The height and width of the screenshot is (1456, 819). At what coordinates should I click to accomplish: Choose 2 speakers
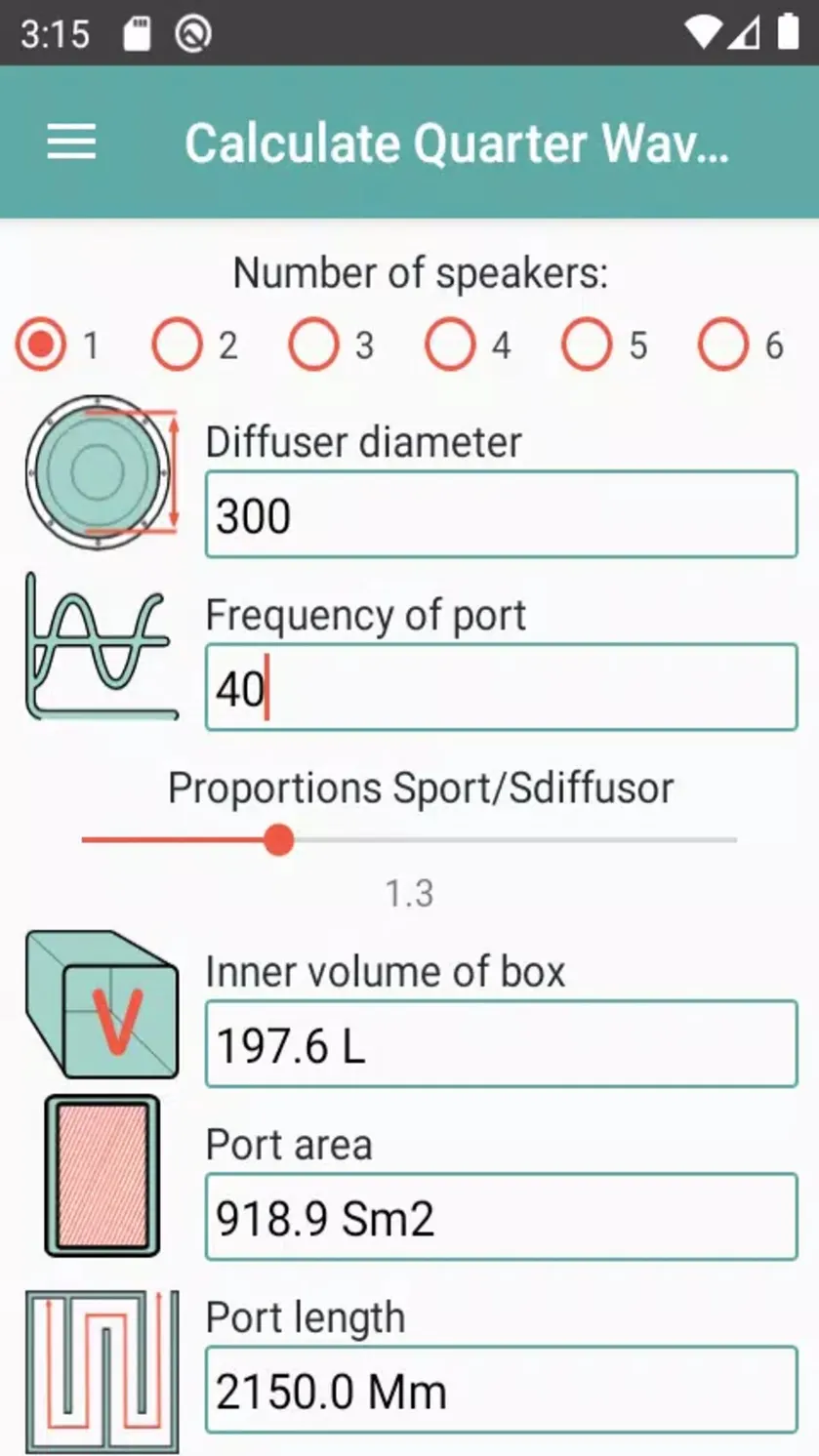[x=195, y=345]
